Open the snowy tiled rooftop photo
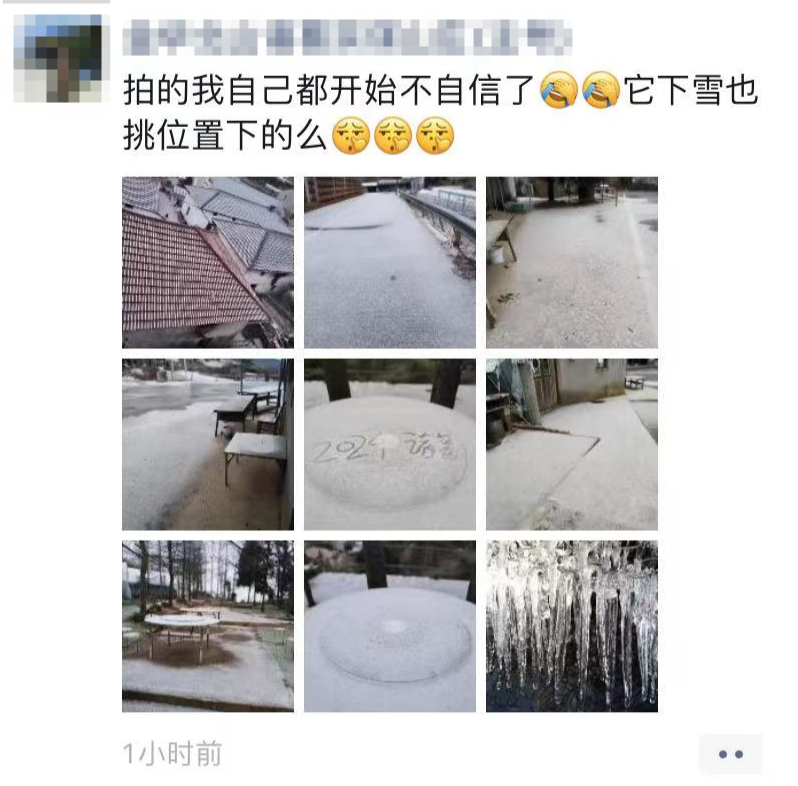798x786 pixels. pos(208,262)
